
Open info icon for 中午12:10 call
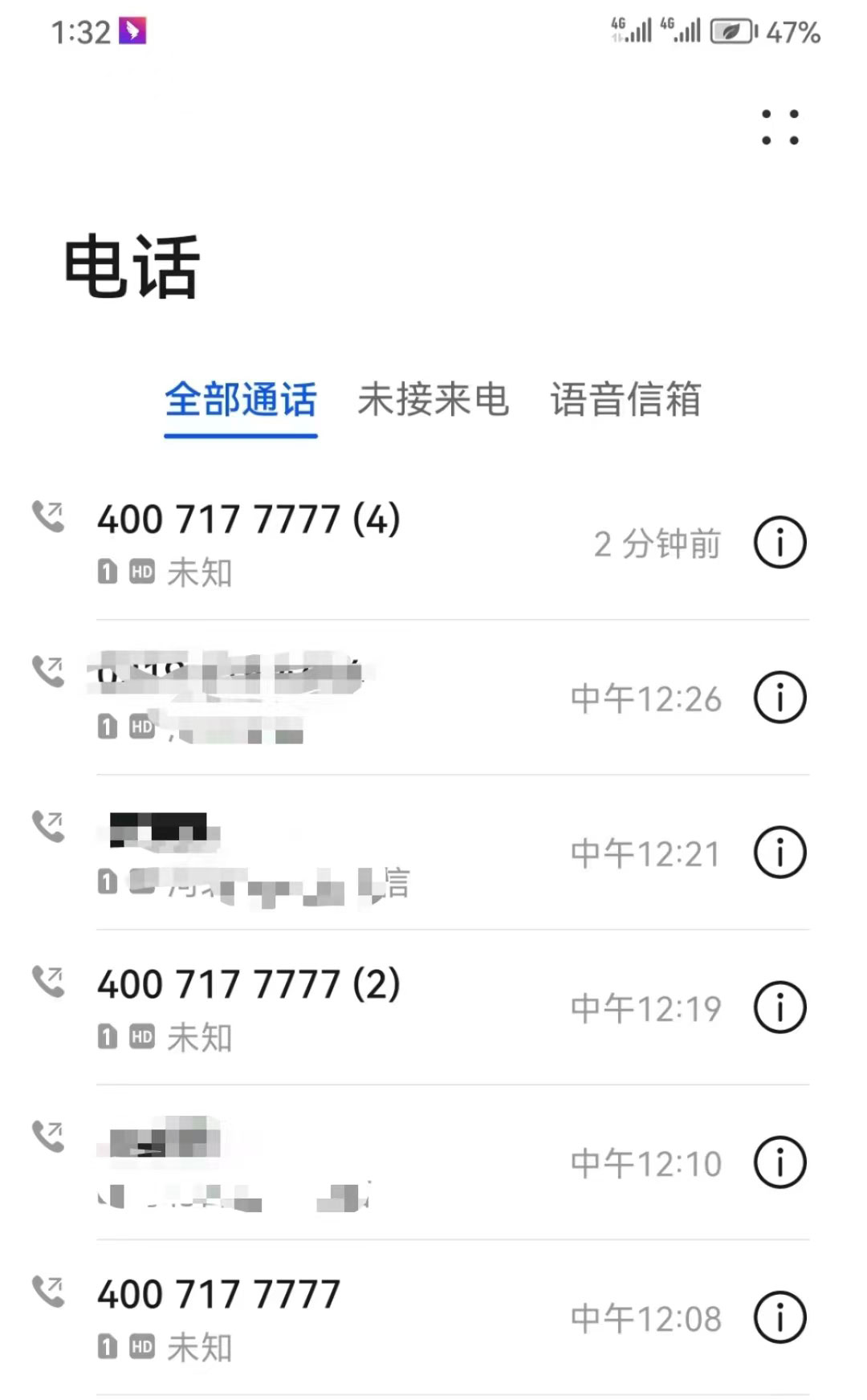tap(779, 1162)
